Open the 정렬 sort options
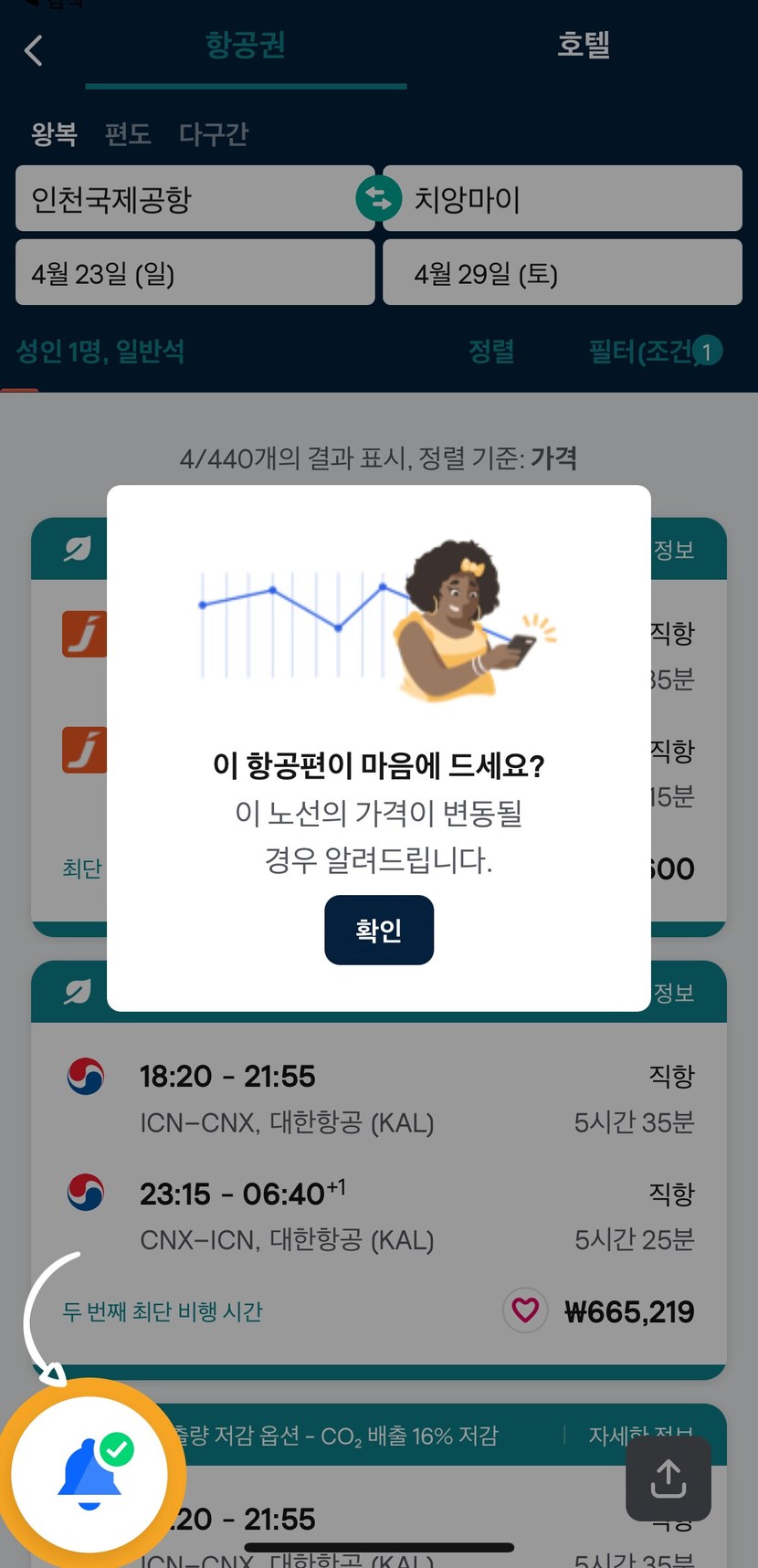The image size is (758, 1568). [491, 352]
